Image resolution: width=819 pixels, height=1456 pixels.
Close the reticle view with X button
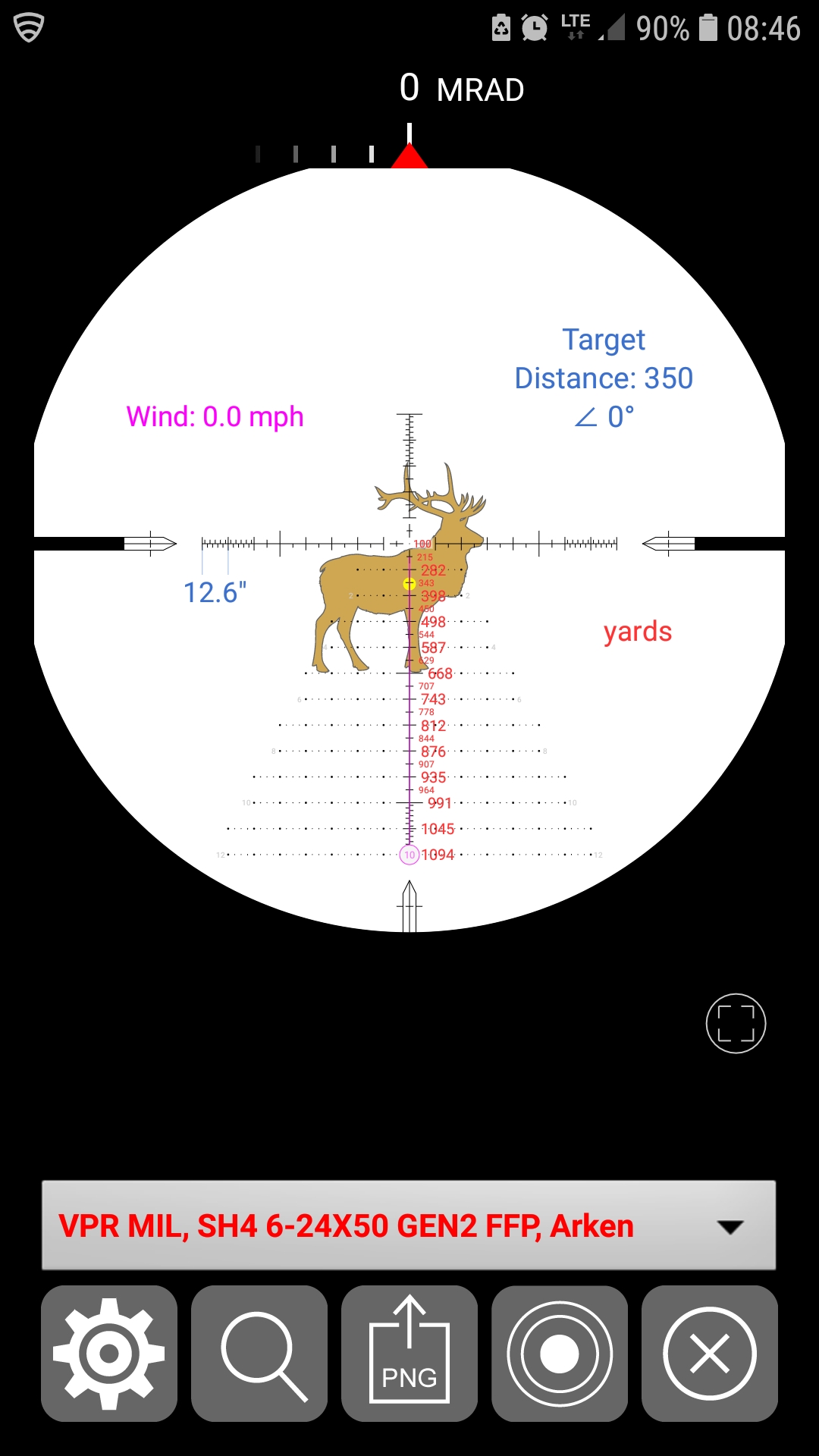[x=710, y=1354]
